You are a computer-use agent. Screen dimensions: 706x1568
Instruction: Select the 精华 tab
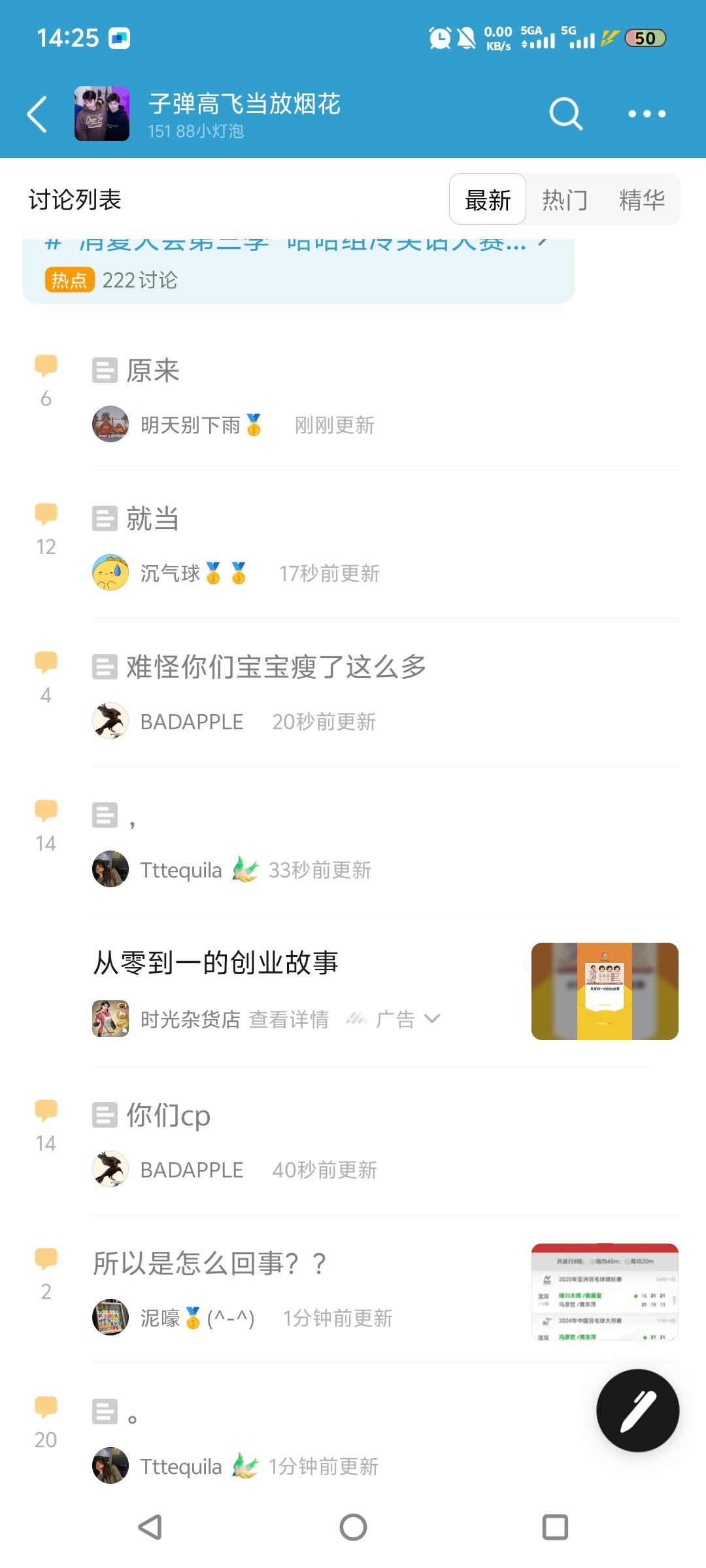pos(642,200)
